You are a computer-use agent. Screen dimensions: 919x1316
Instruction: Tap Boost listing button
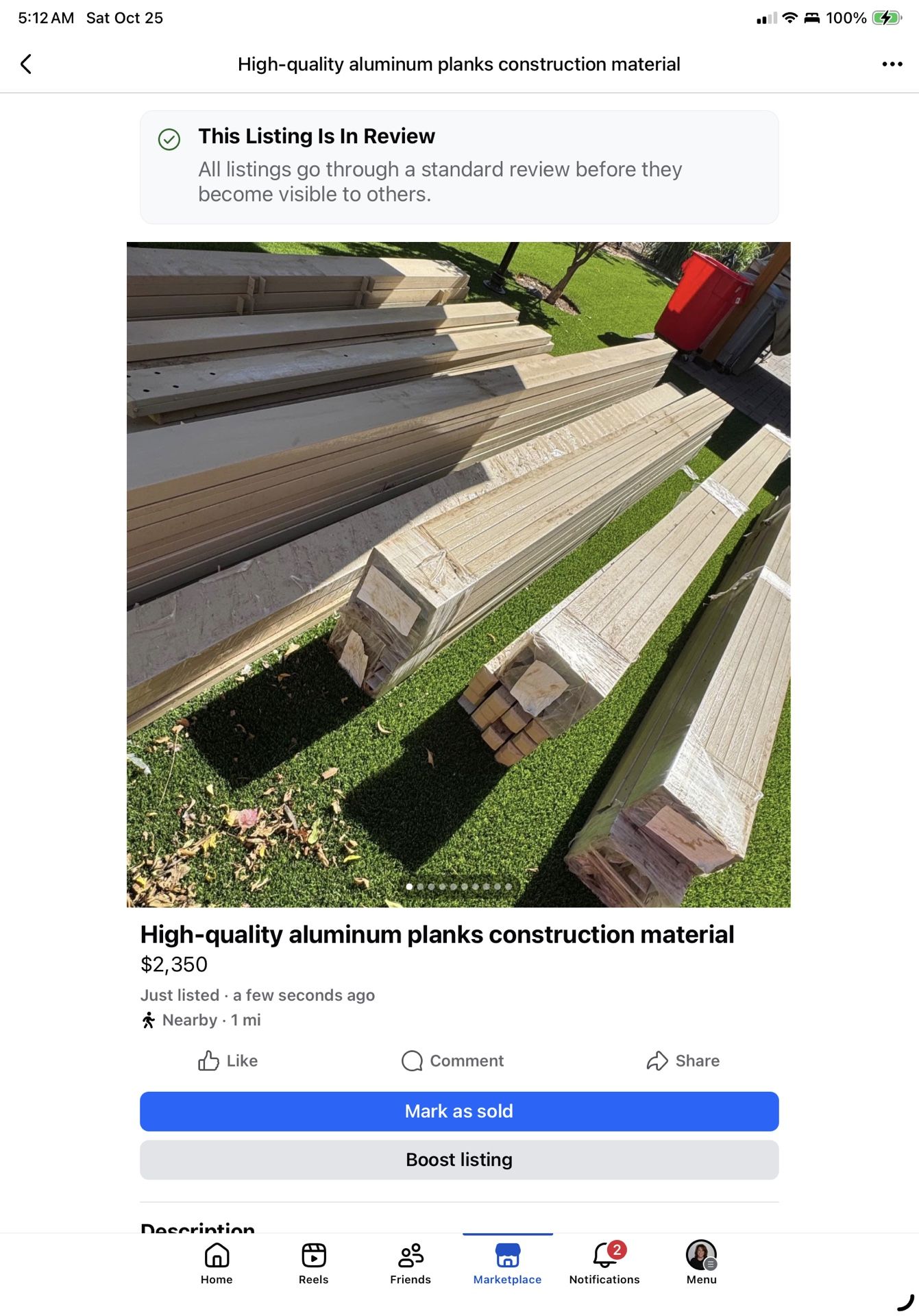click(459, 1160)
